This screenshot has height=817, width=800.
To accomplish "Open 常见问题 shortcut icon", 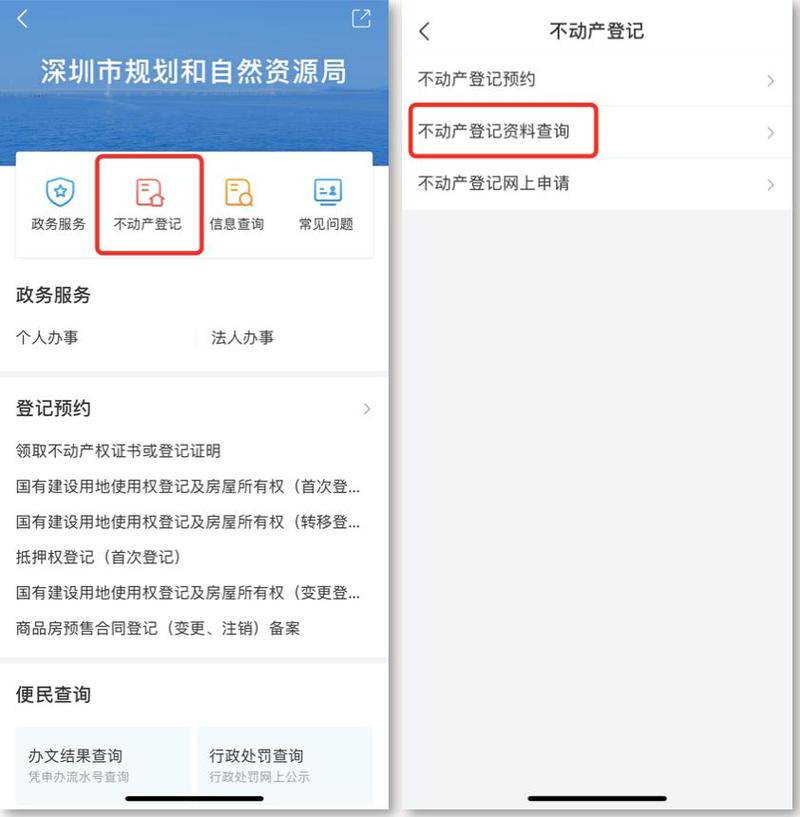I will [x=327, y=203].
